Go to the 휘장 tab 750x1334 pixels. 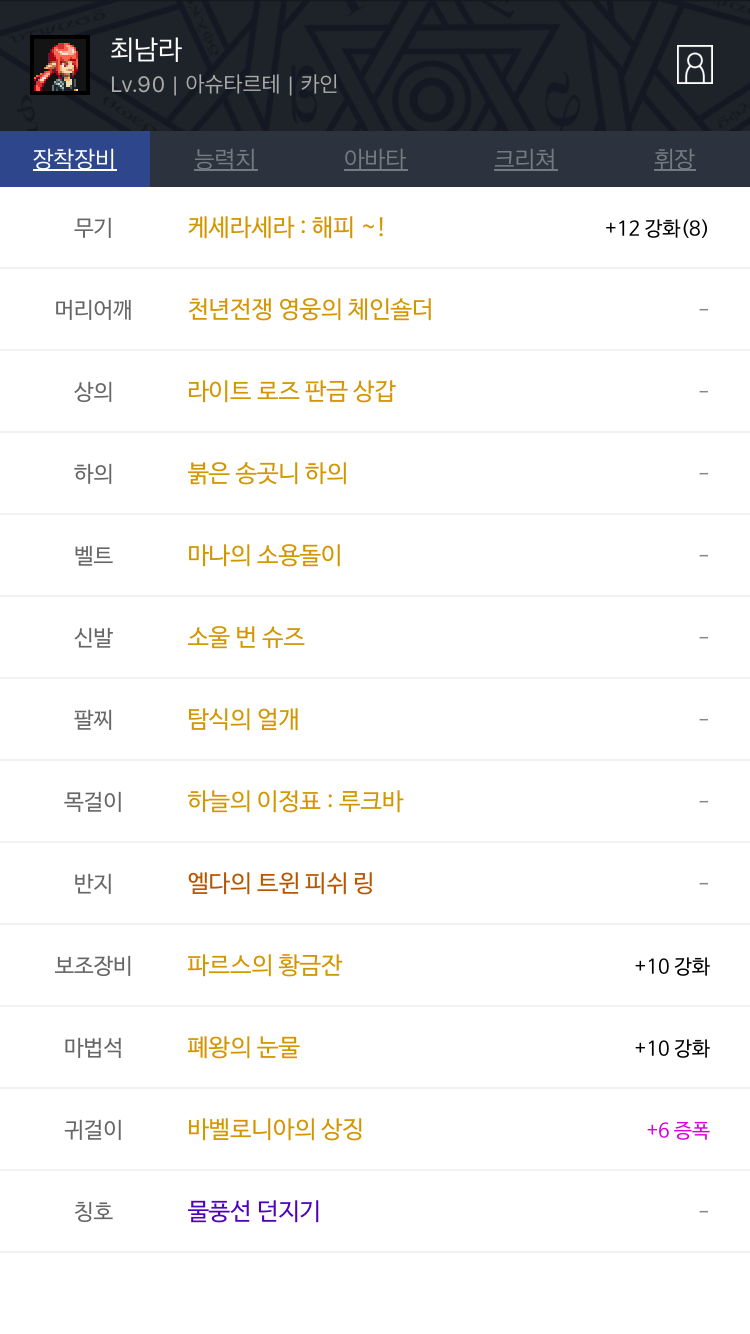675,159
